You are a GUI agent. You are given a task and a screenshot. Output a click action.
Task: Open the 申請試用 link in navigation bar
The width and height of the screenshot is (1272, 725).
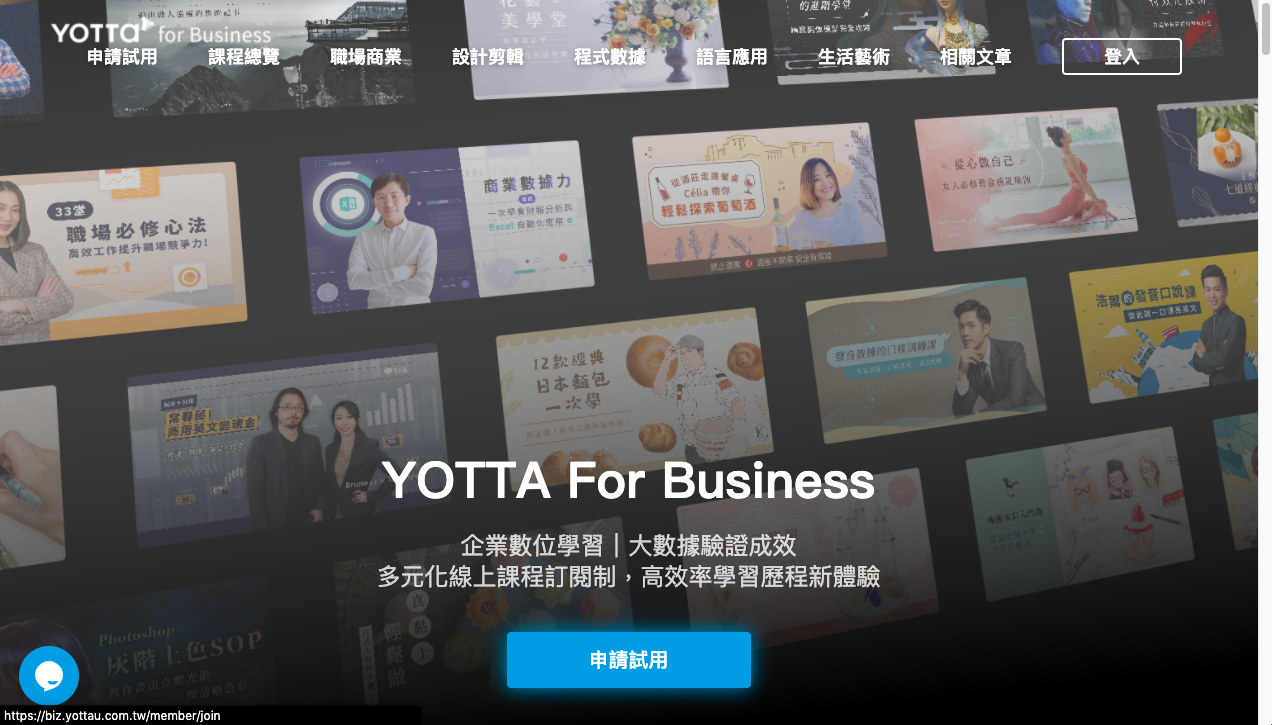pyautogui.click(x=122, y=57)
